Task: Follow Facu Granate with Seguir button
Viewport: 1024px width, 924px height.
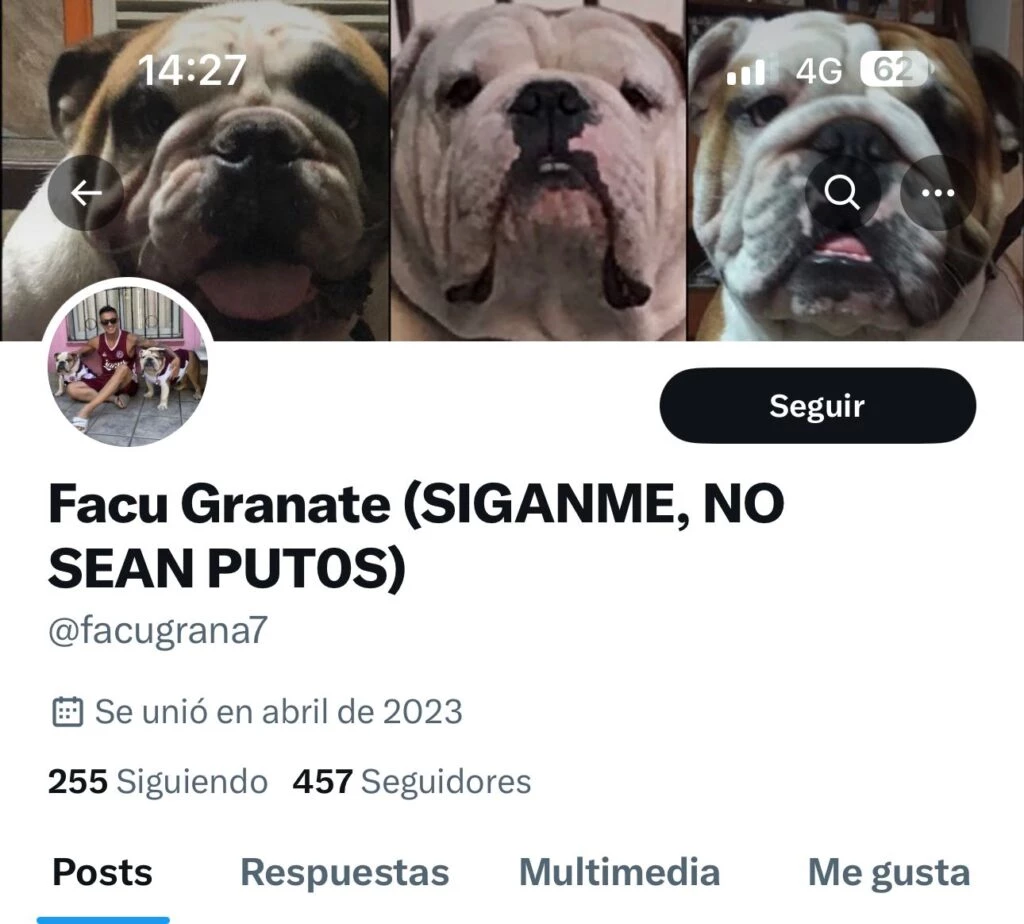Action: click(817, 406)
